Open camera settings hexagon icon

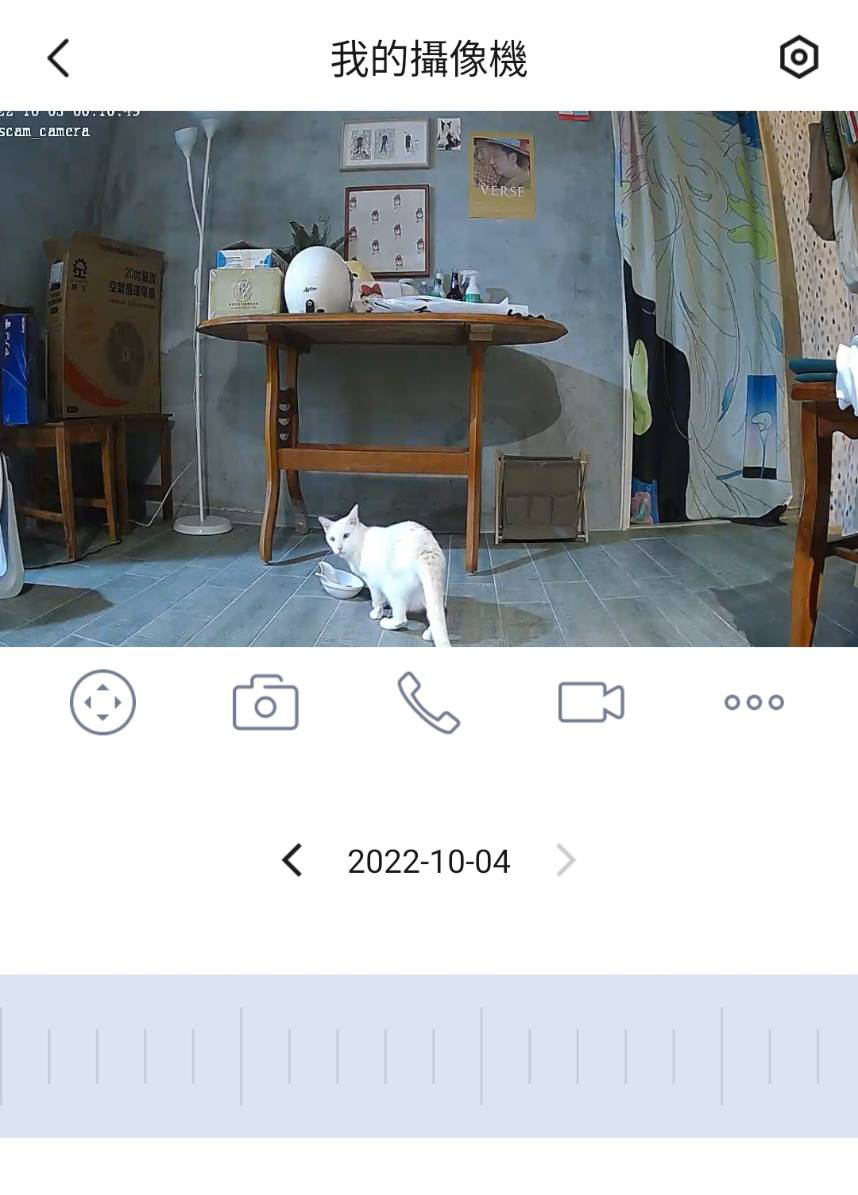798,58
